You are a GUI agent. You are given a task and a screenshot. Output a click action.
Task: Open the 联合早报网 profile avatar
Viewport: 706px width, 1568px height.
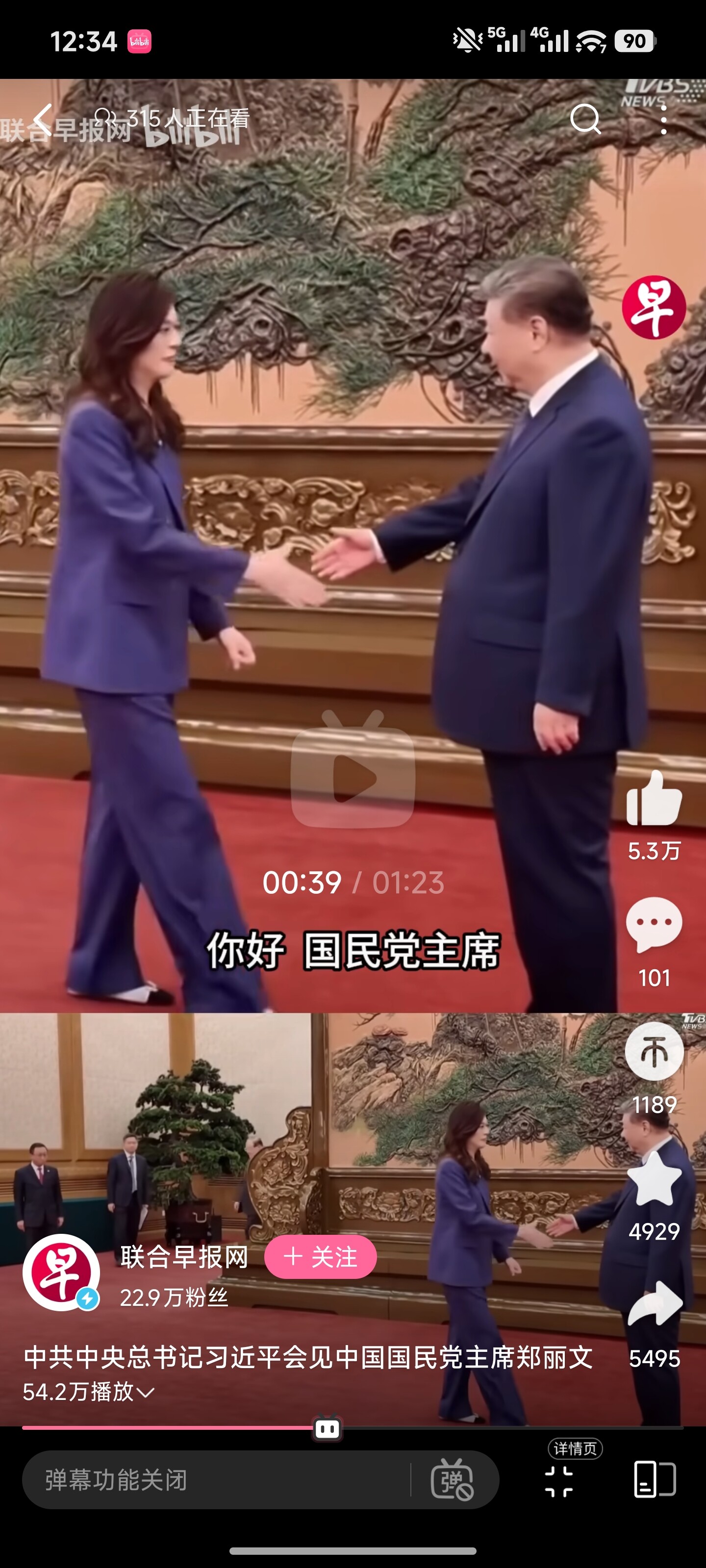[61, 1272]
